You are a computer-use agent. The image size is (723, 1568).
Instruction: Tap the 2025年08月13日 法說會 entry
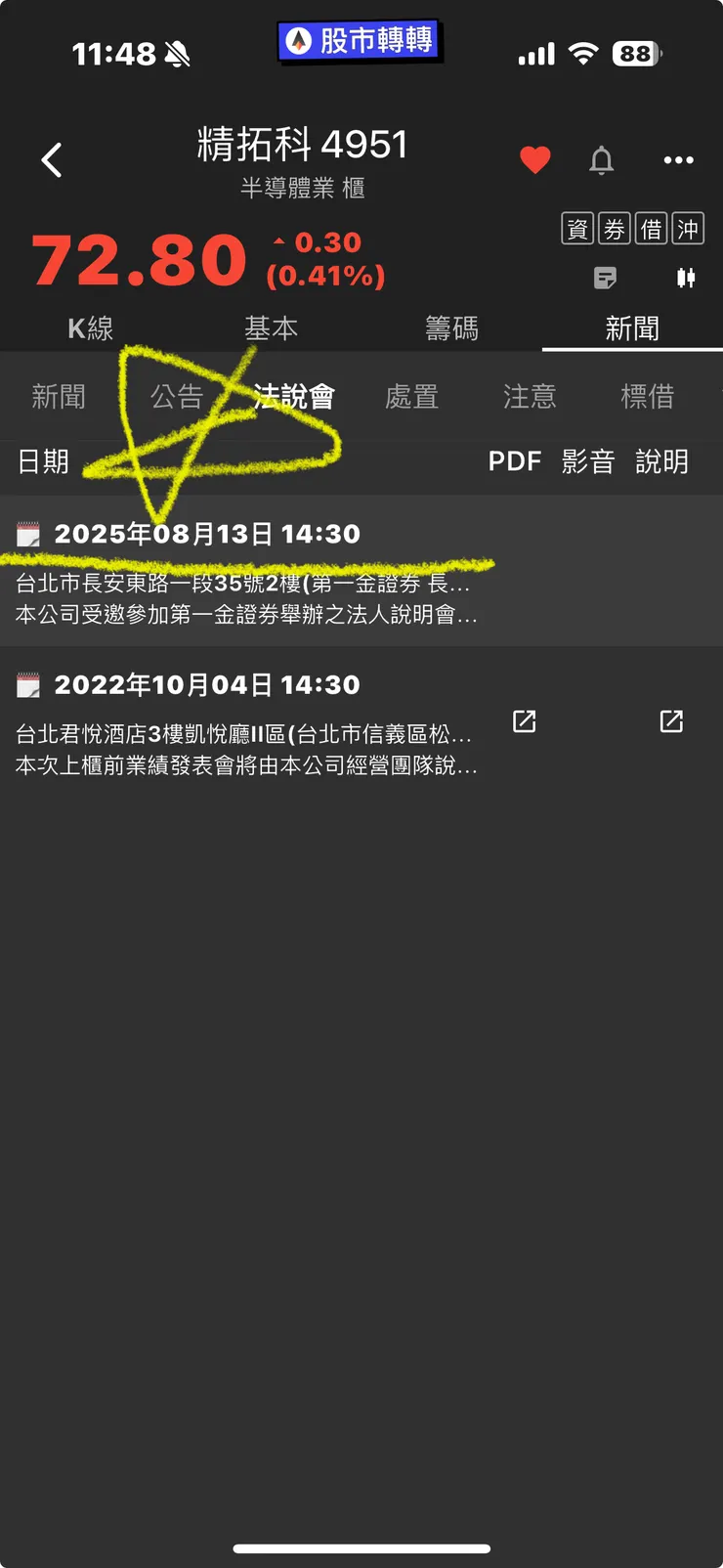(208, 534)
